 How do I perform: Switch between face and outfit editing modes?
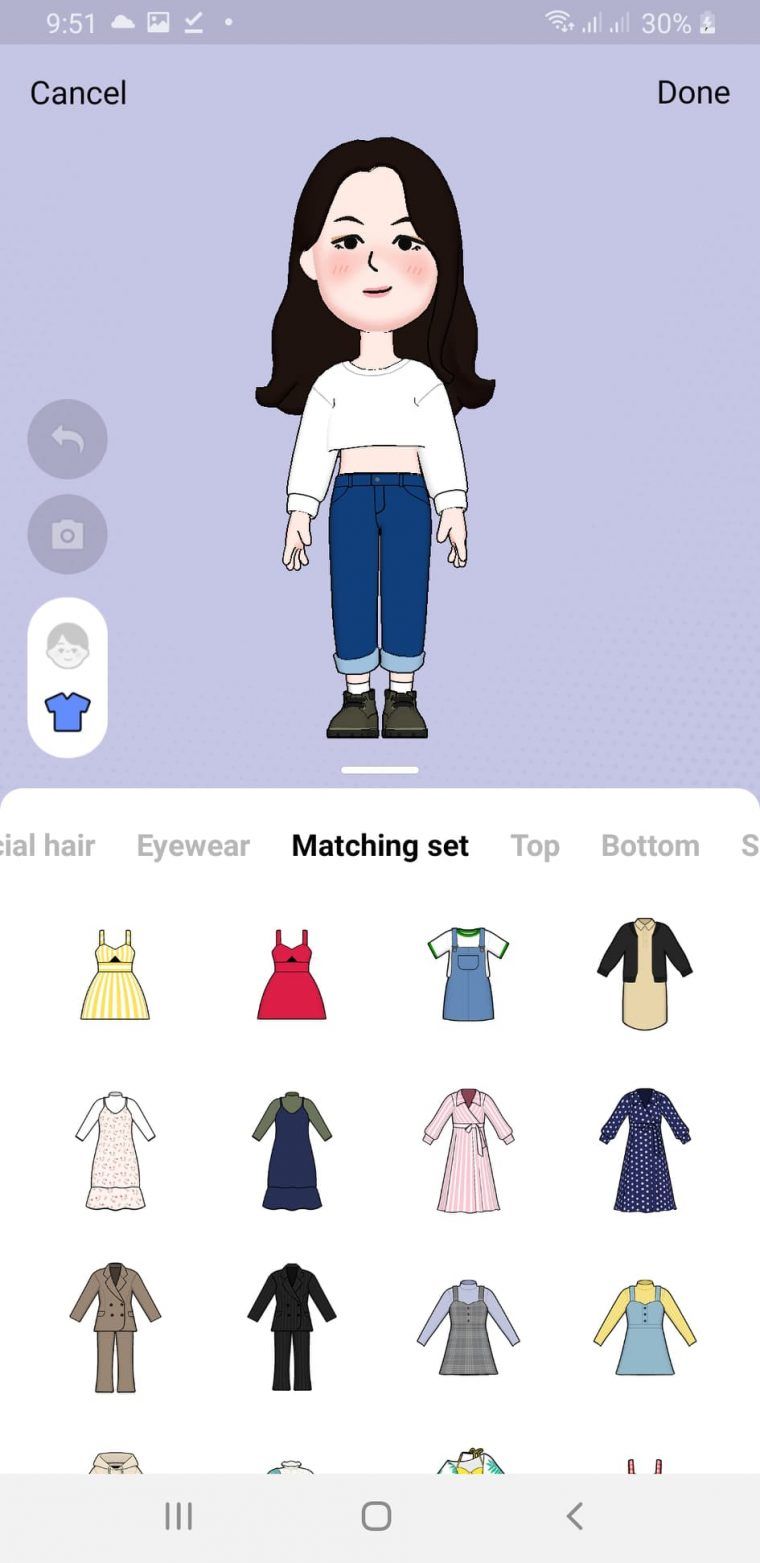point(67,680)
